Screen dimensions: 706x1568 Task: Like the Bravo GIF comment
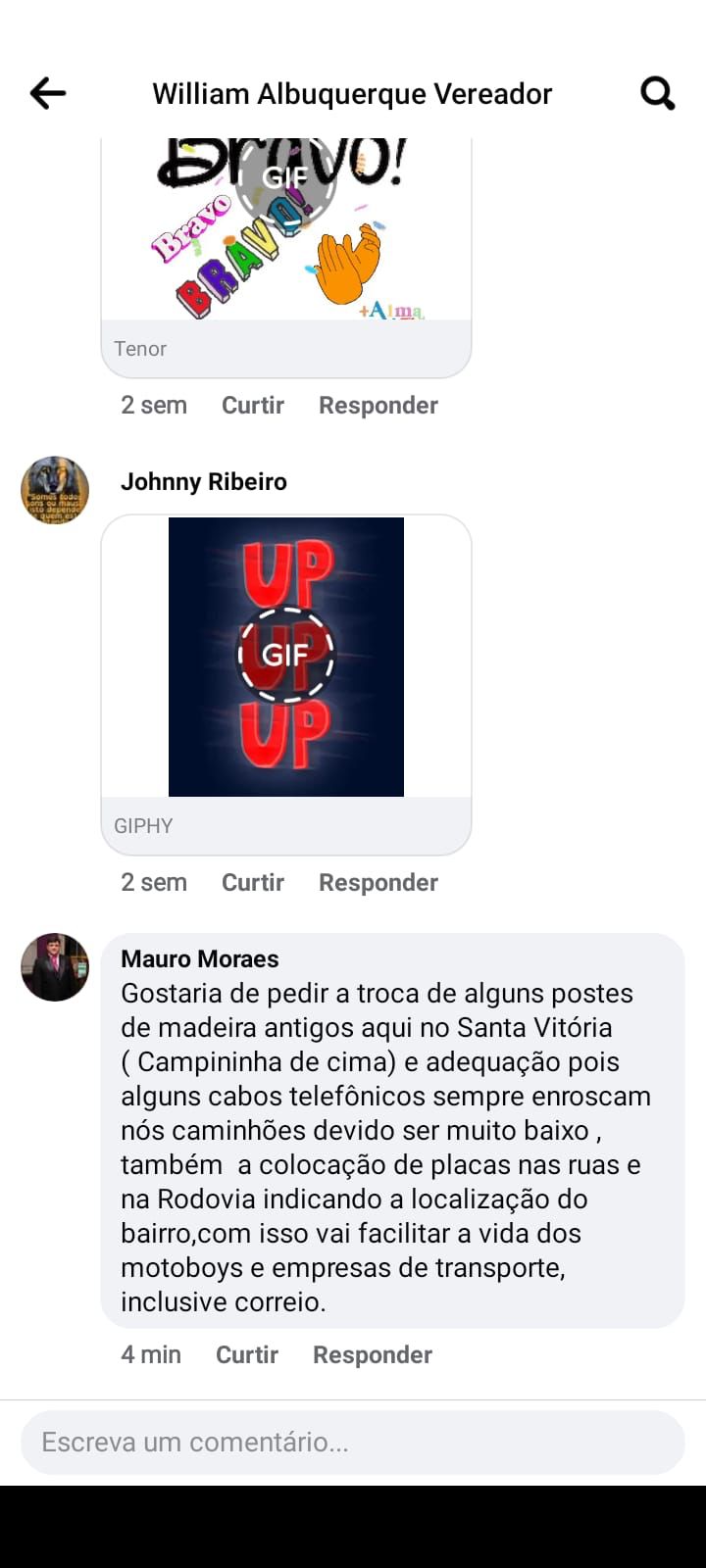[252, 406]
